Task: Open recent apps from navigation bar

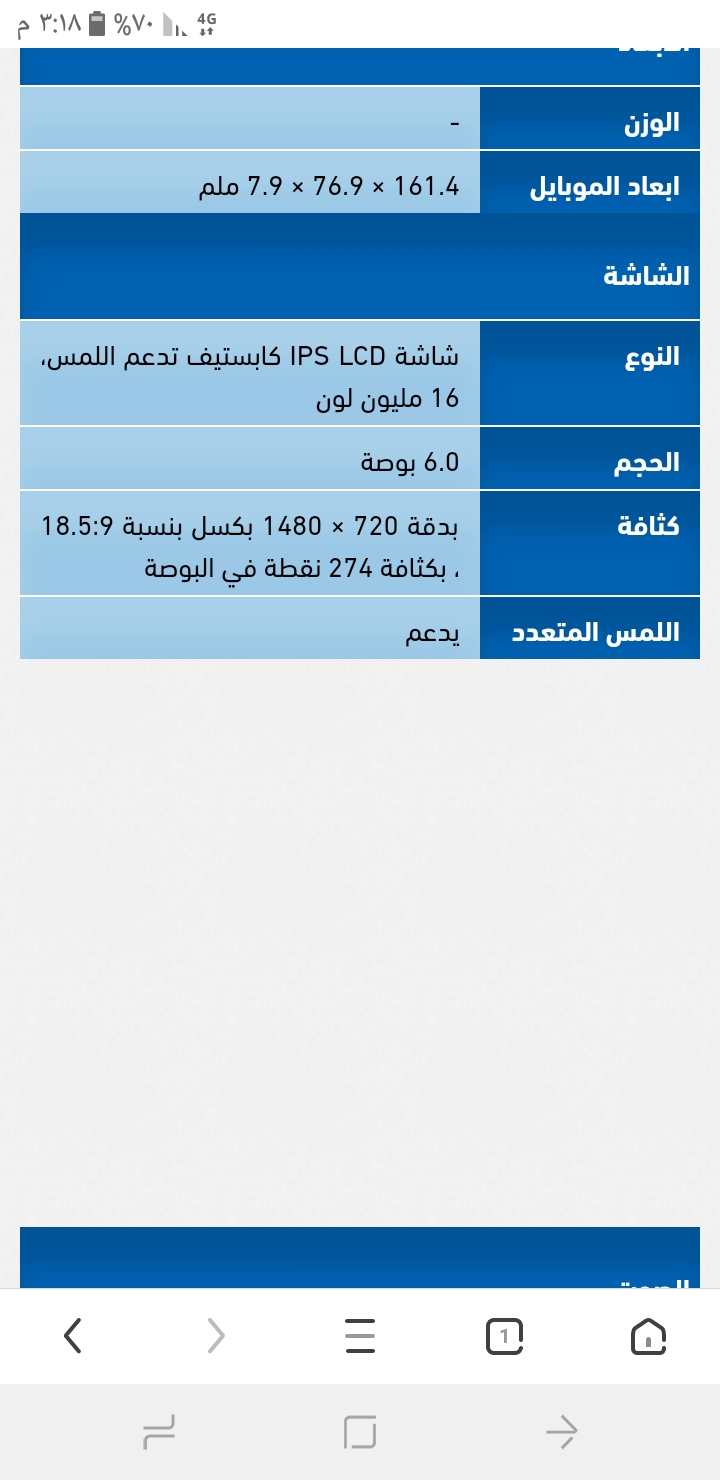Action: click(x=160, y=1432)
